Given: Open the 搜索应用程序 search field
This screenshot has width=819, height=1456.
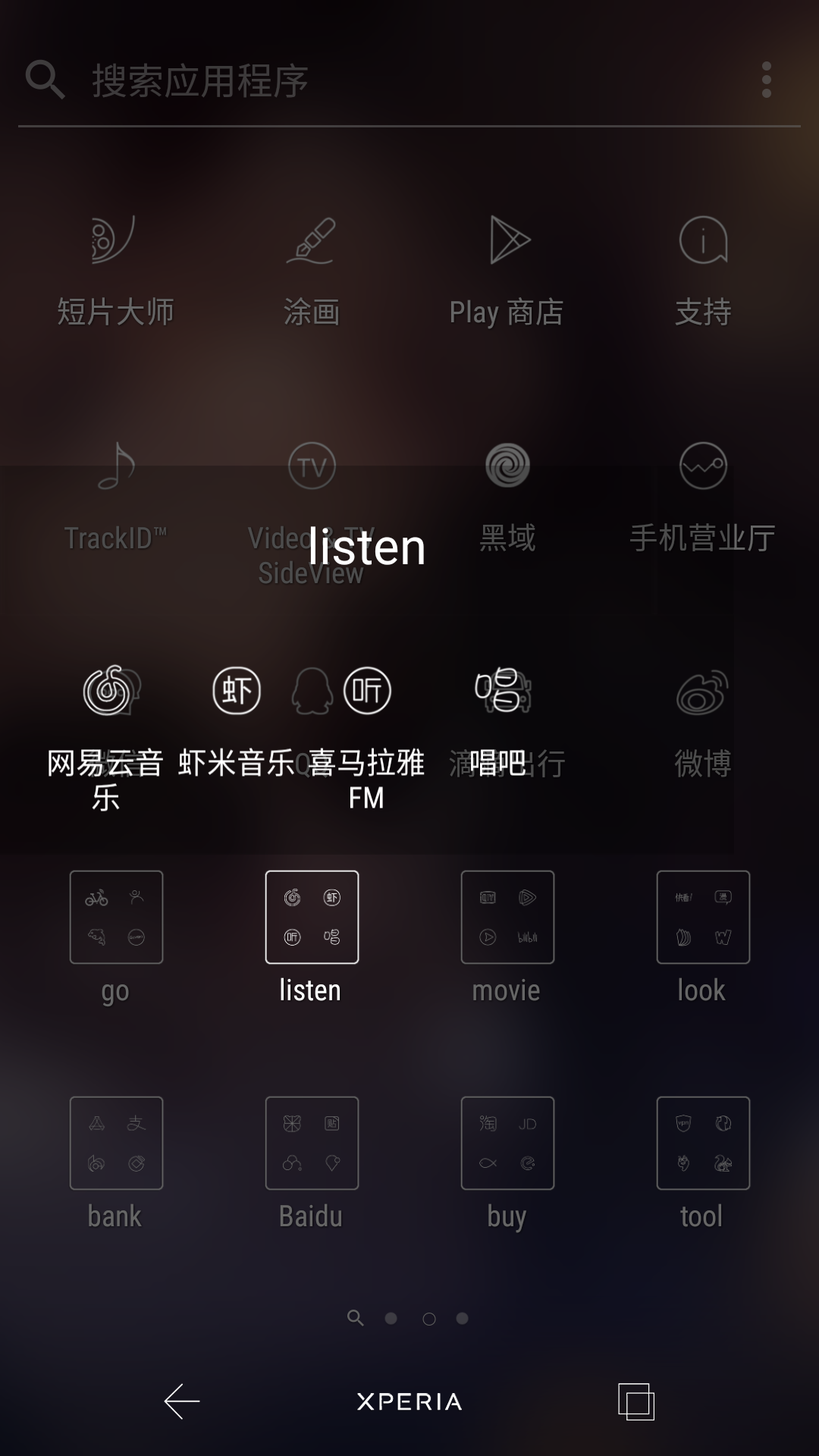Looking at the screenshot, I should 387,80.
